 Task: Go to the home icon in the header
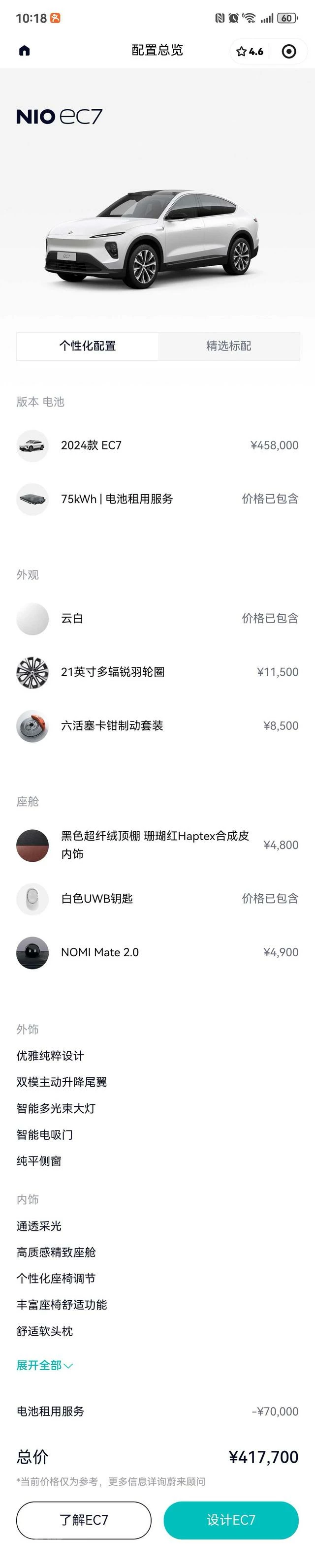point(25,51)
